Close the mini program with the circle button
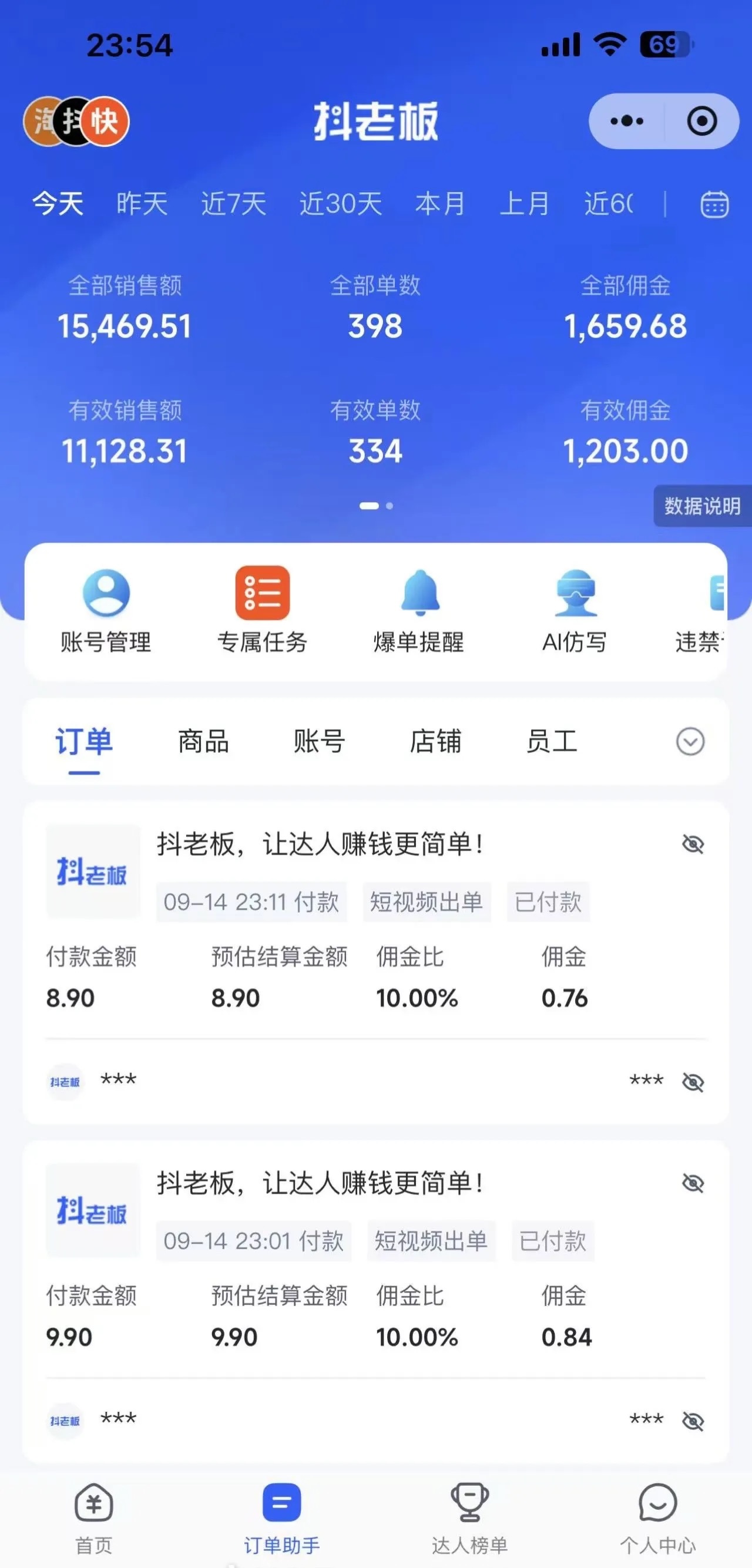Image resolution: width=752 pixels, height=1568 pixels. click(x=701, y=121)
